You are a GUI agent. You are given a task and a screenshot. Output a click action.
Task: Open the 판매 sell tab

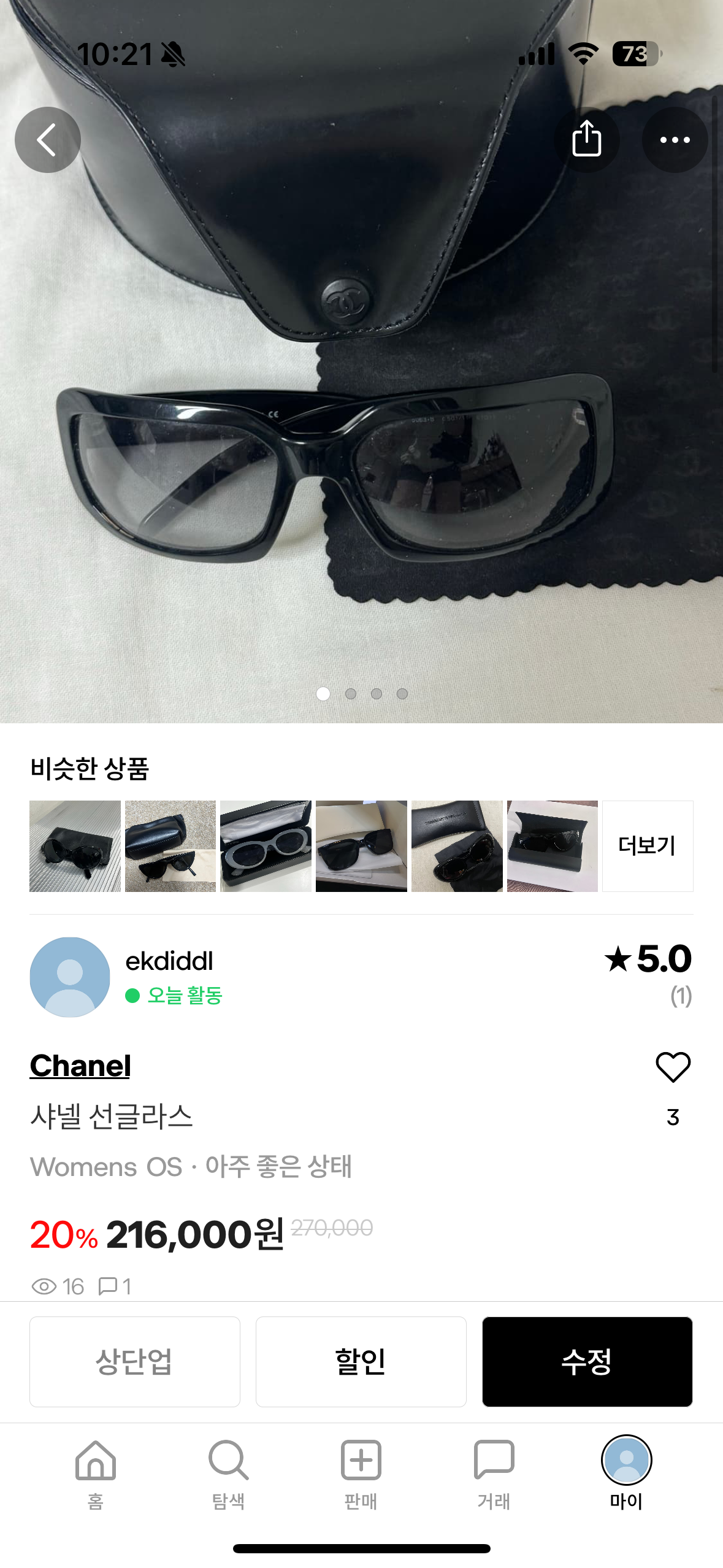(361, 1474)
